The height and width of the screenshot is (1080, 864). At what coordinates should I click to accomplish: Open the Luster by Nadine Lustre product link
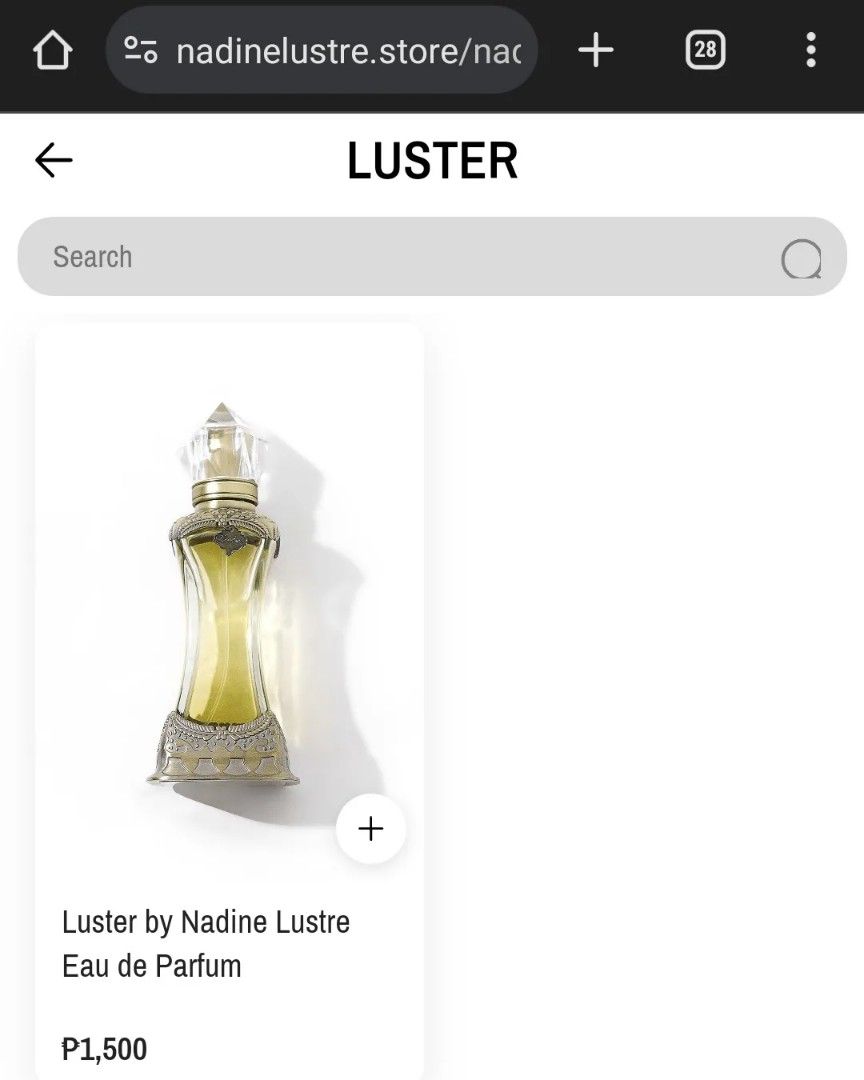(x=207, y=922)
